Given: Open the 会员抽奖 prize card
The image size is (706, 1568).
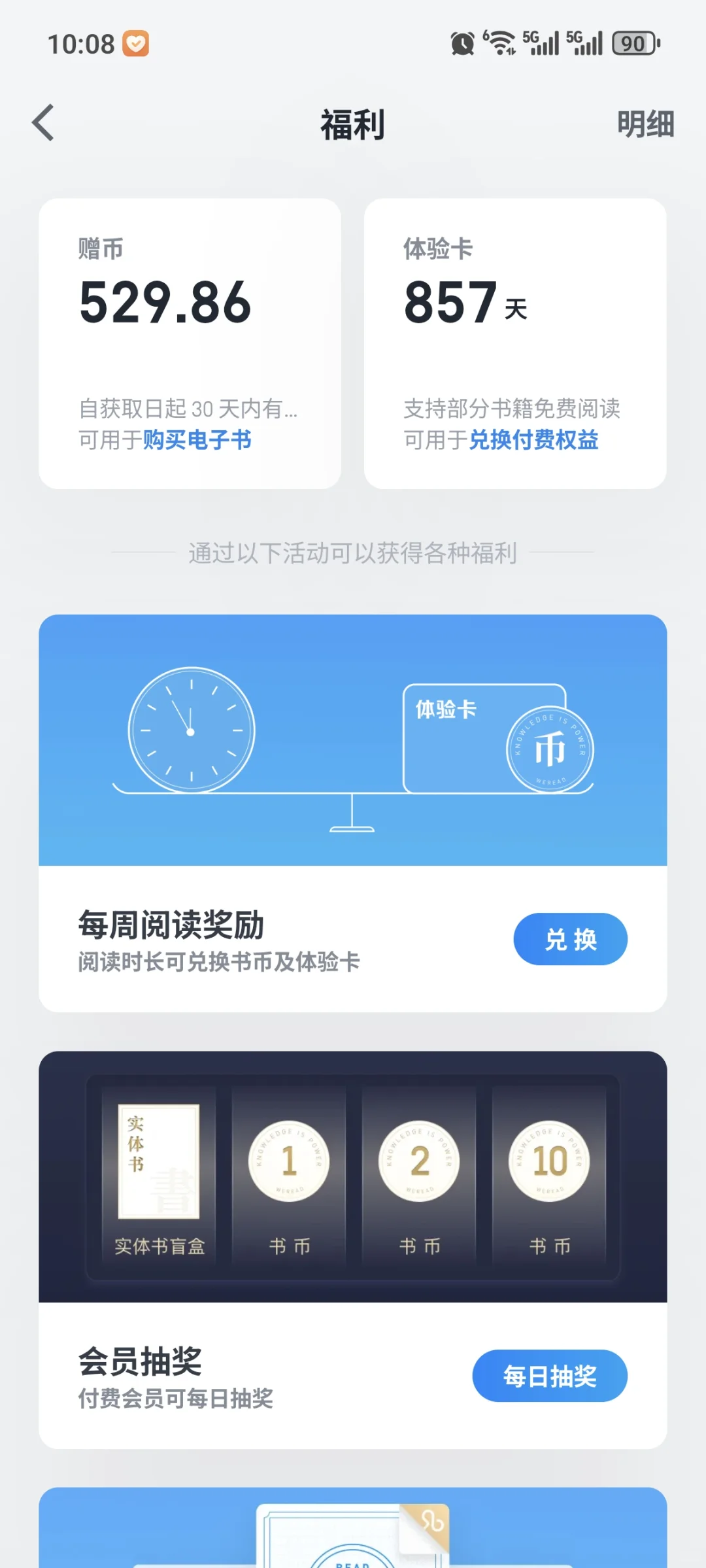Looking at the screenshot, I should 353,1177.
